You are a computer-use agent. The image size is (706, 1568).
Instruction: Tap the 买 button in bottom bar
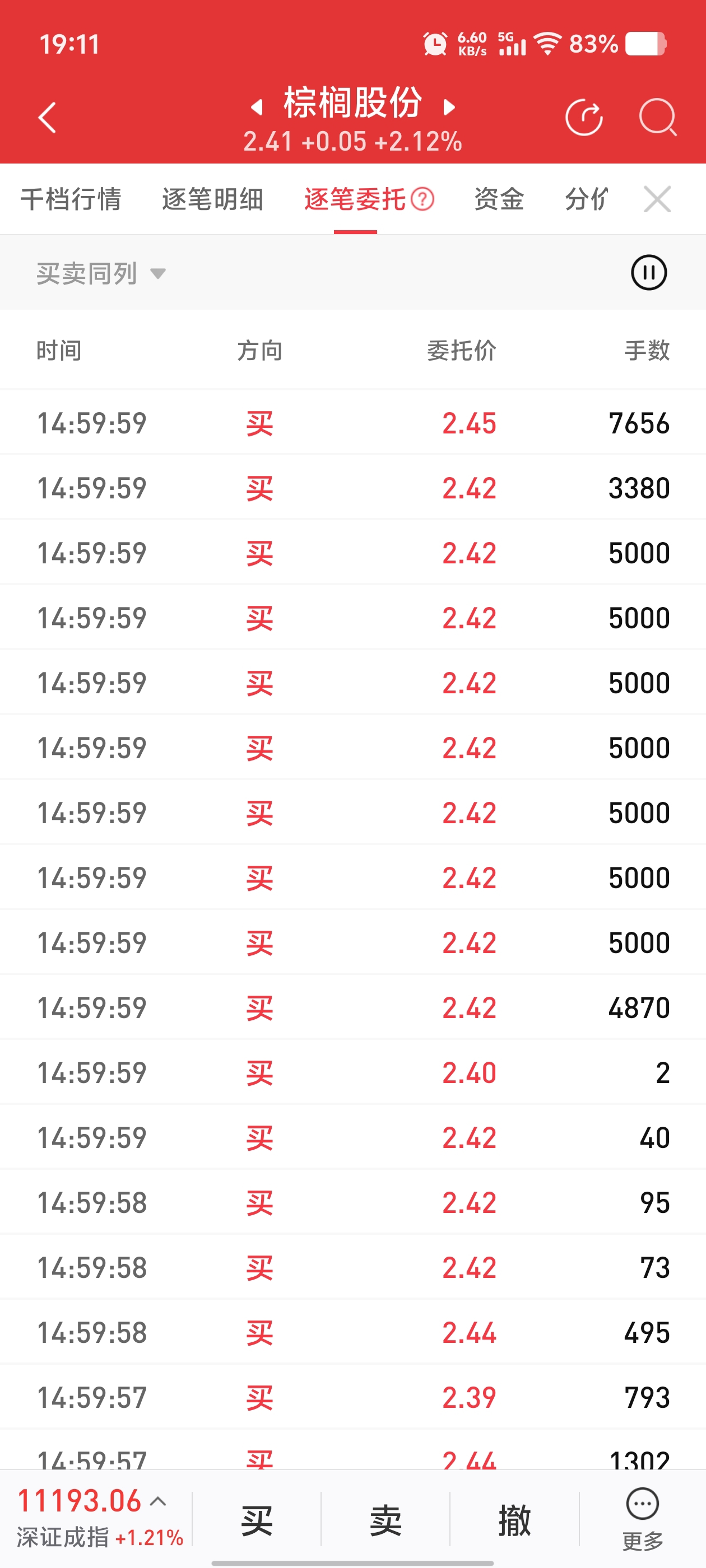point(257,1520)
